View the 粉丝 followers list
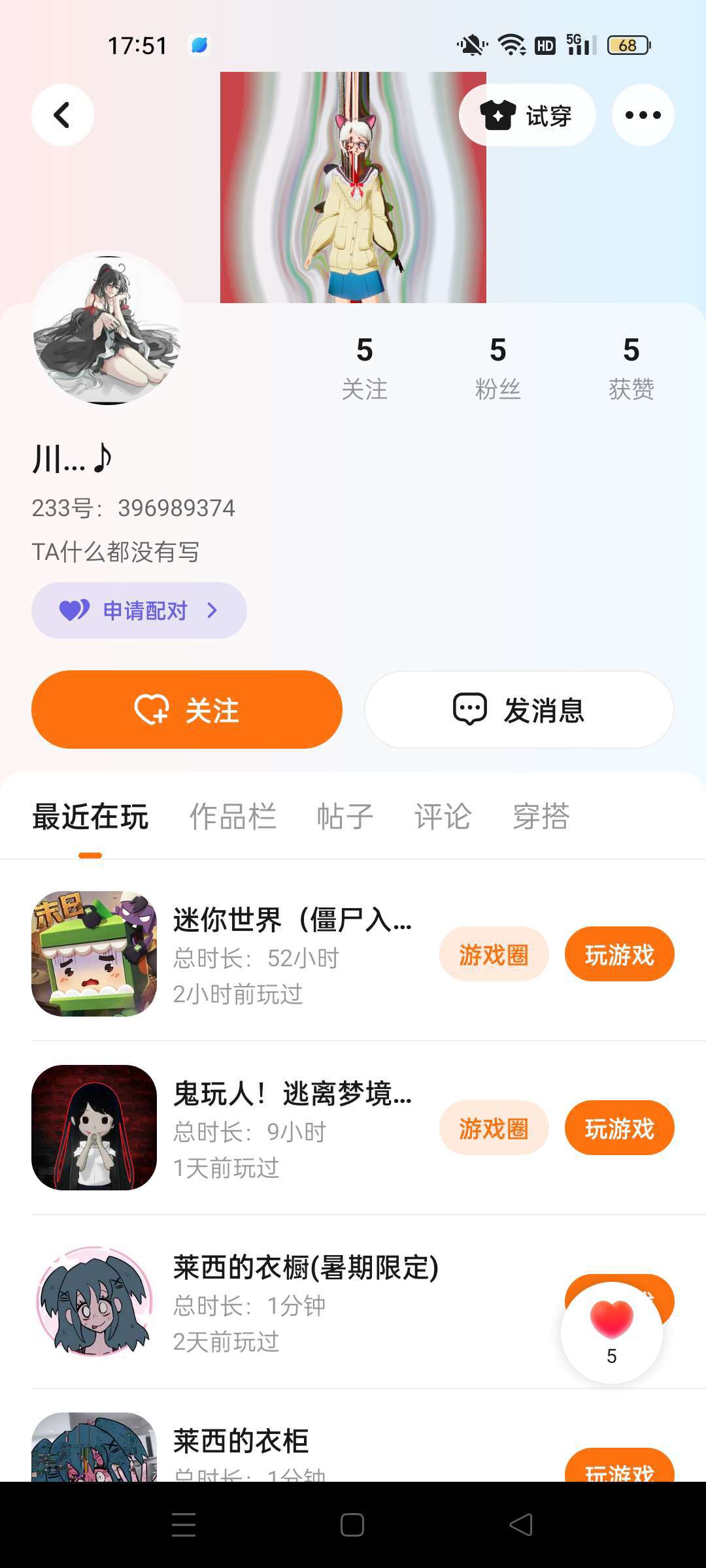706x1568 pixels. tap(497, 367)
